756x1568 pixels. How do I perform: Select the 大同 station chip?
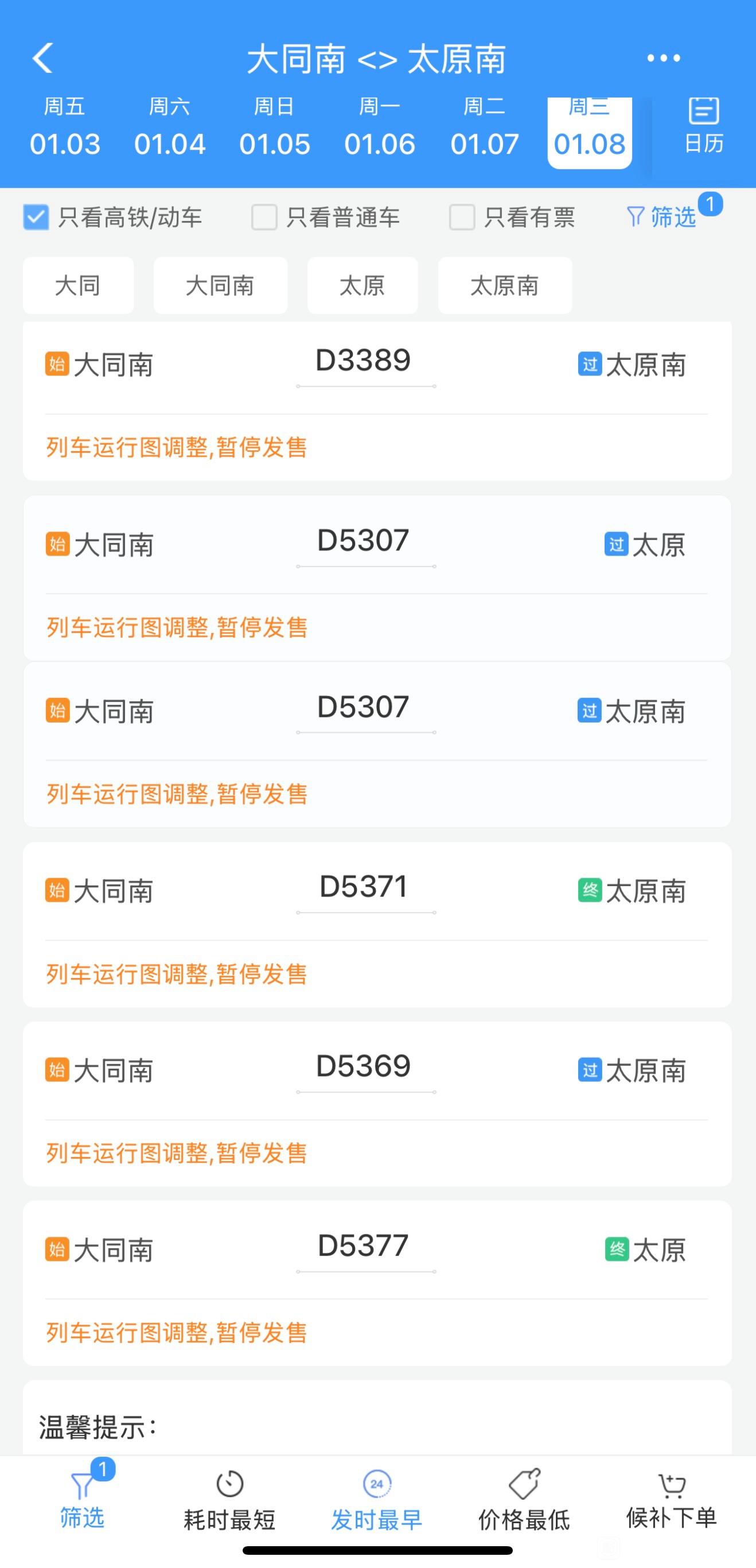78,285
